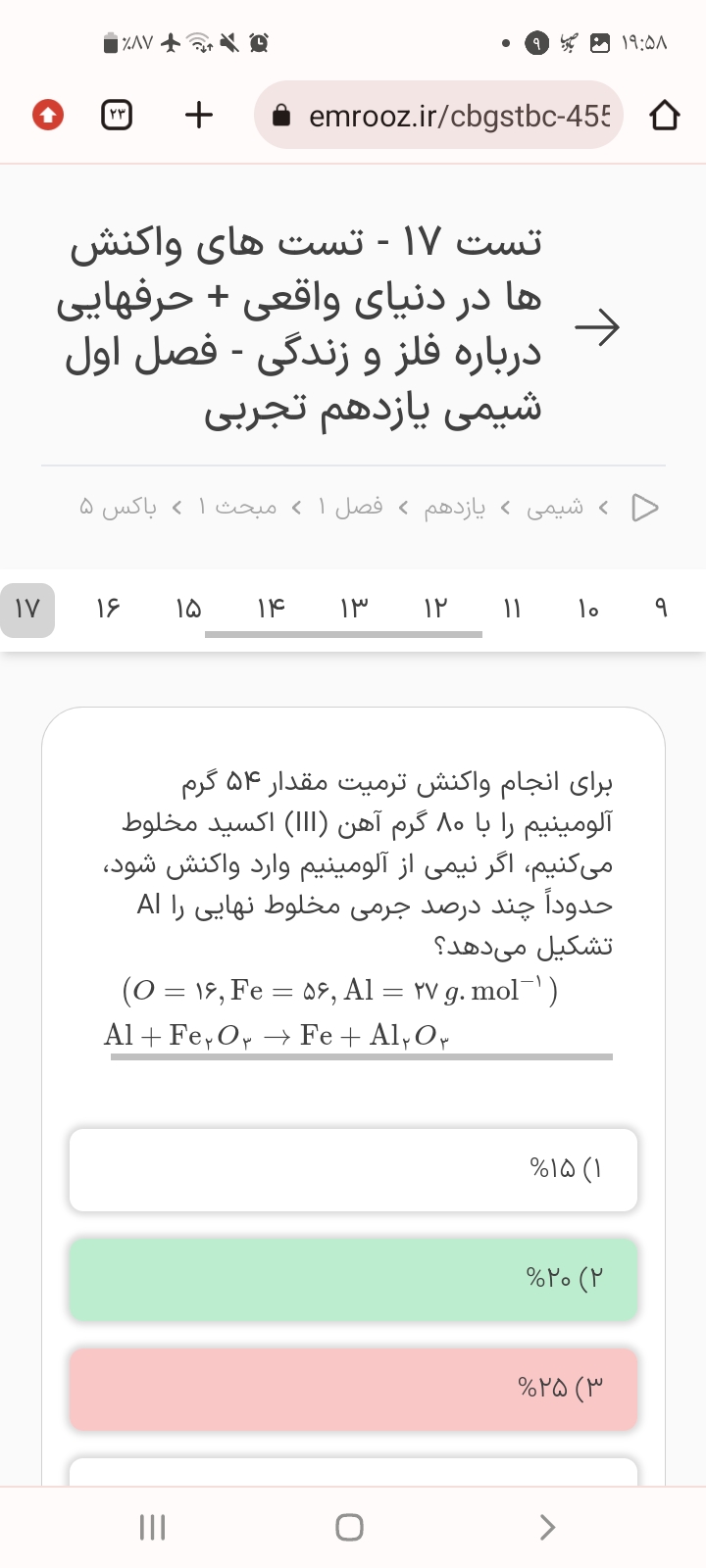Go to question ۱۶
The width and height of the screenshot is (706, 1568).
coord(108,610)
